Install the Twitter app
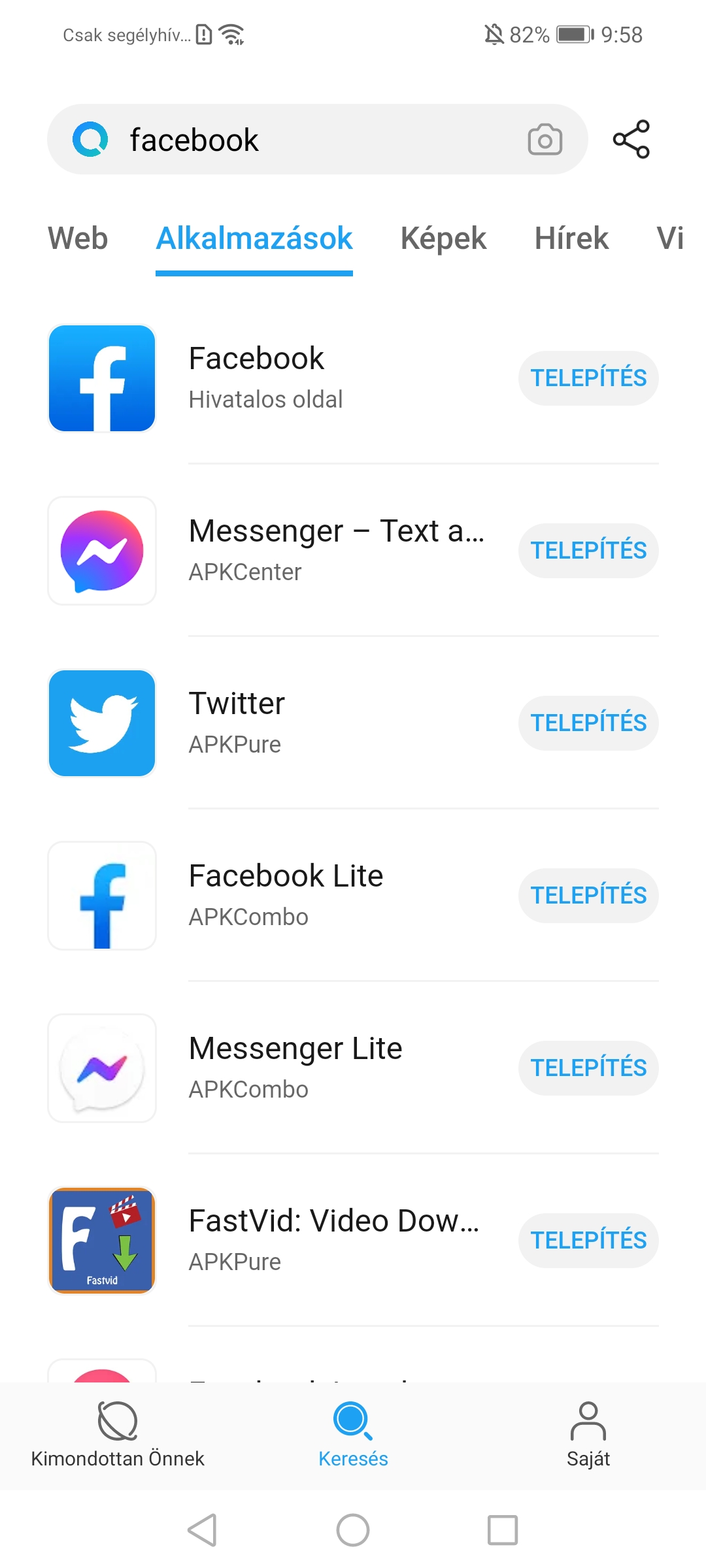 (x=588, y=723)
